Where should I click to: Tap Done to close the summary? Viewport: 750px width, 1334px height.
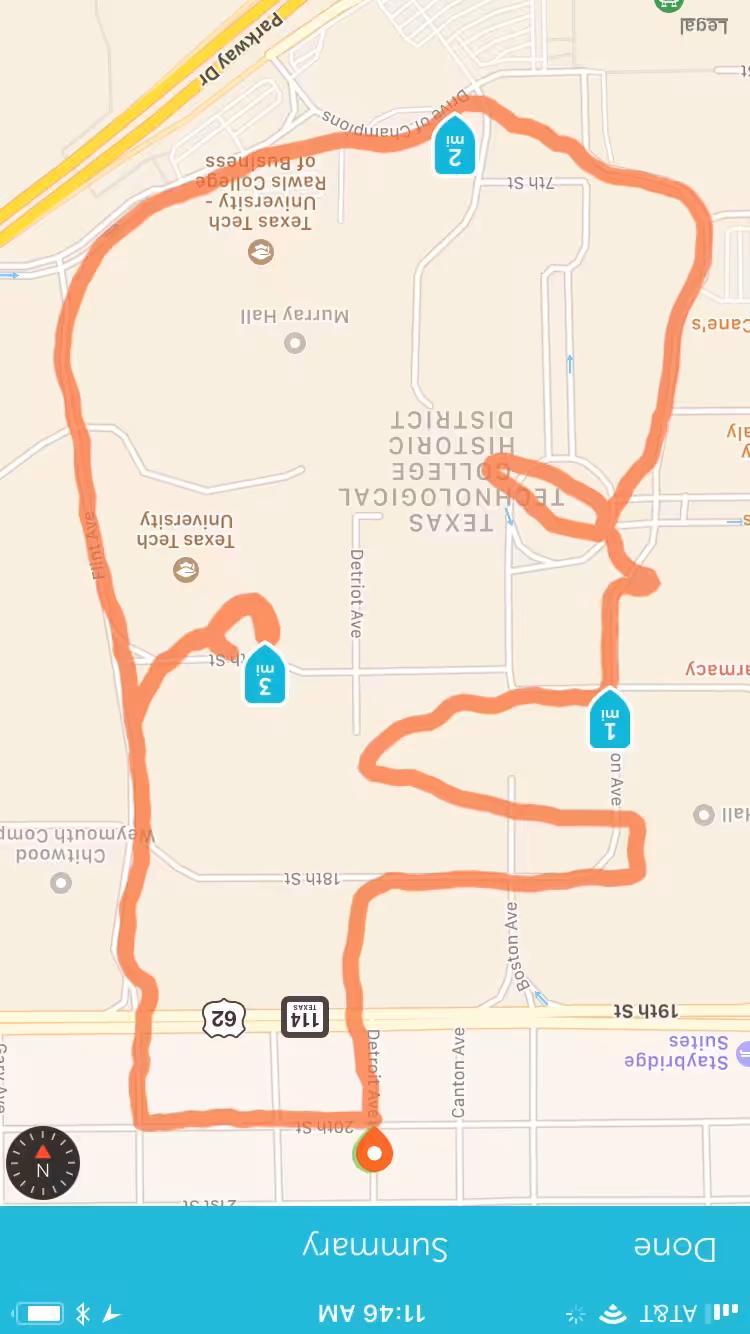click(675, 1247)
